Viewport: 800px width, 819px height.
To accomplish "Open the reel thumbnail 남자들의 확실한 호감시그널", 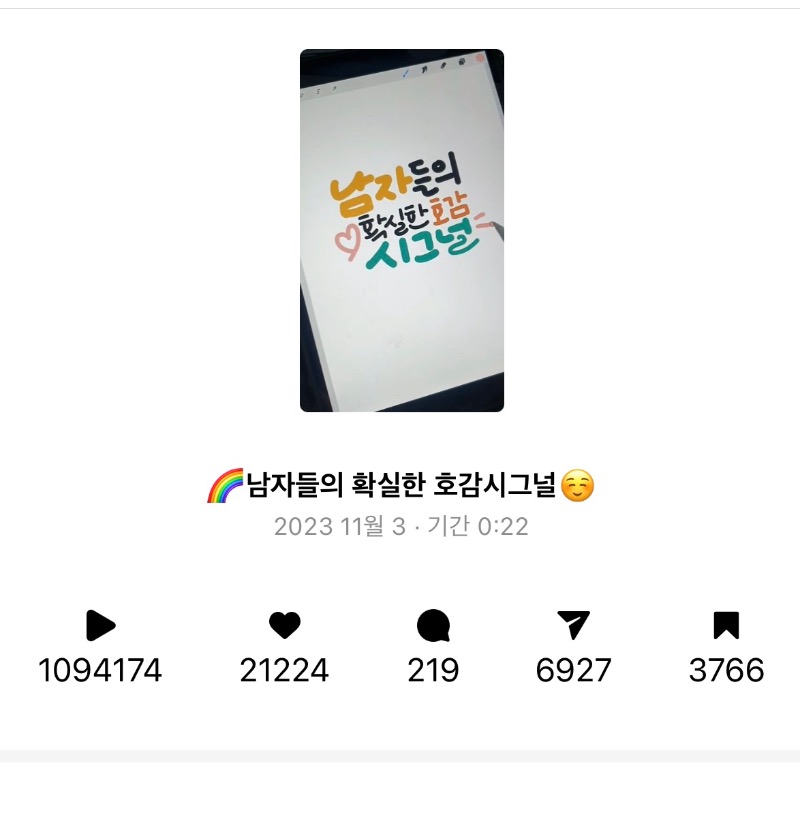I will [x=402, y=230].
